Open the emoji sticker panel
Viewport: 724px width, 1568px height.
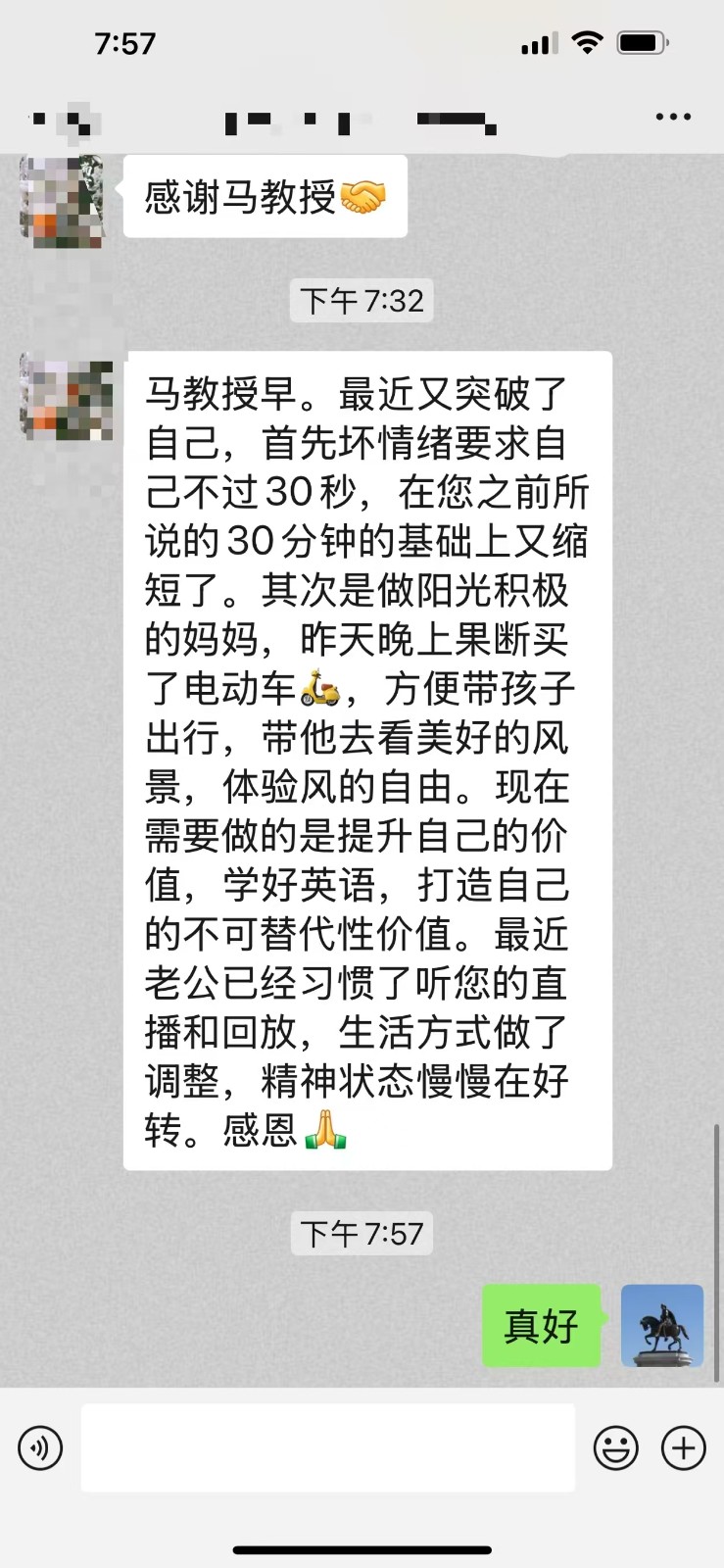616,1447
